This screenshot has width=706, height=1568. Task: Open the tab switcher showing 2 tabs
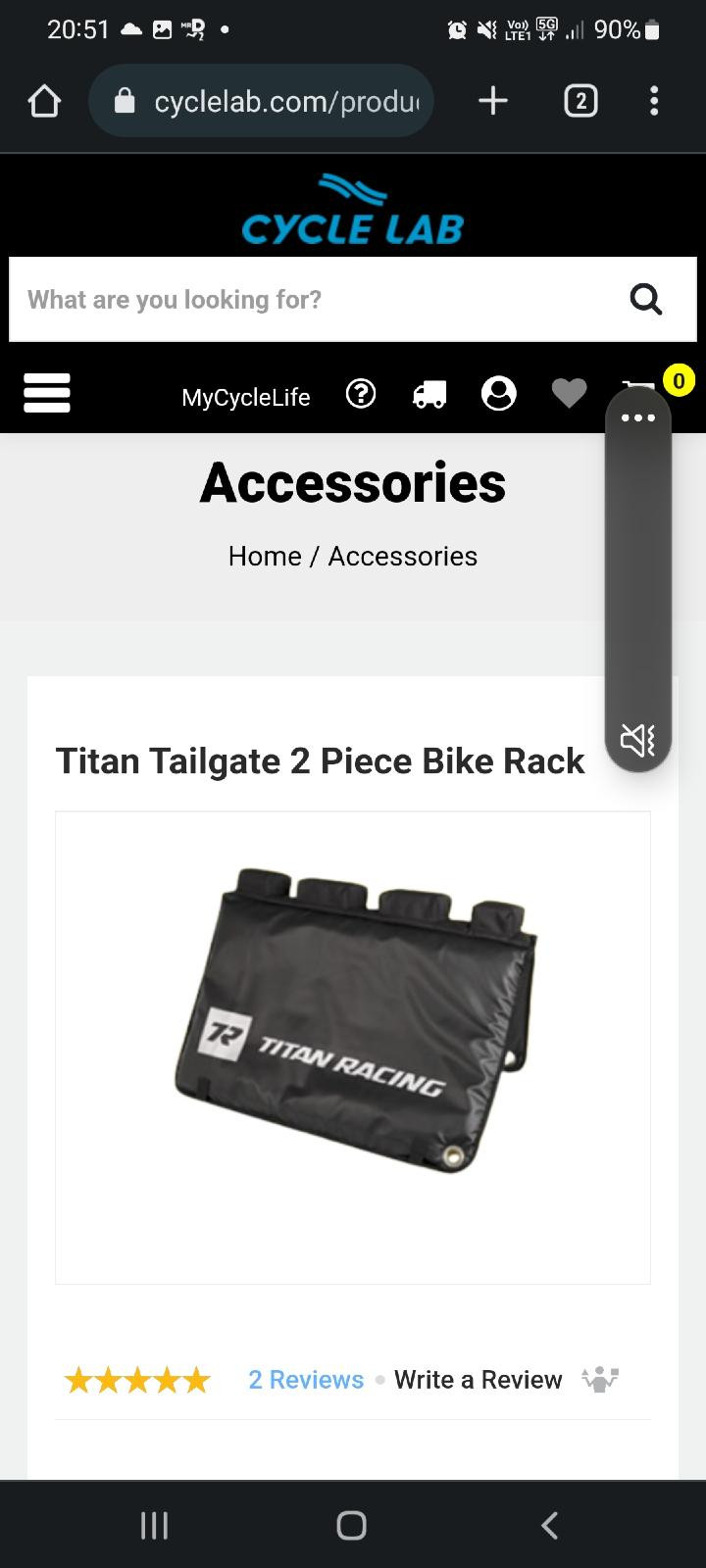[x=580, y=100]
